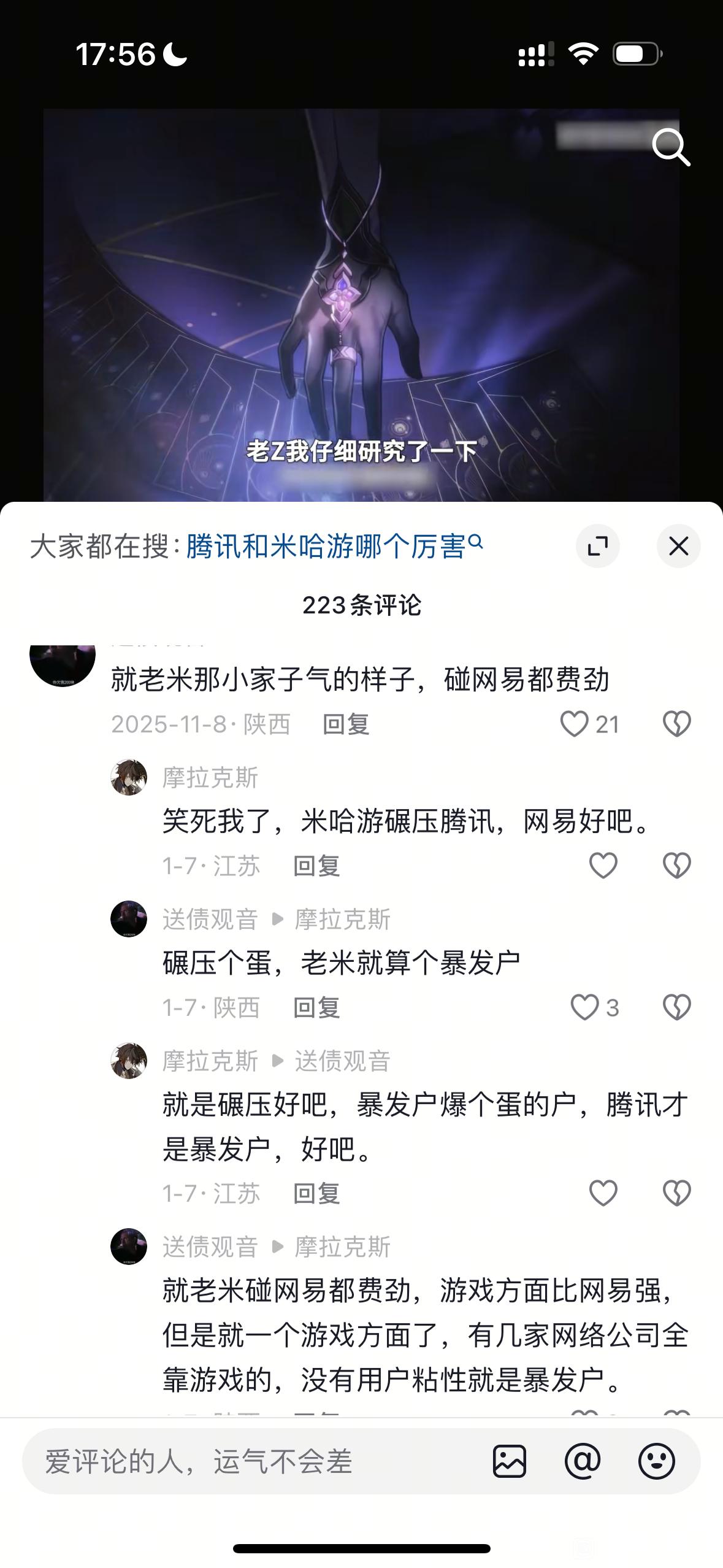Reply to 摩拉克斯's comment 笑死我了
723x1568 pixels.
(x=316, y=866)
